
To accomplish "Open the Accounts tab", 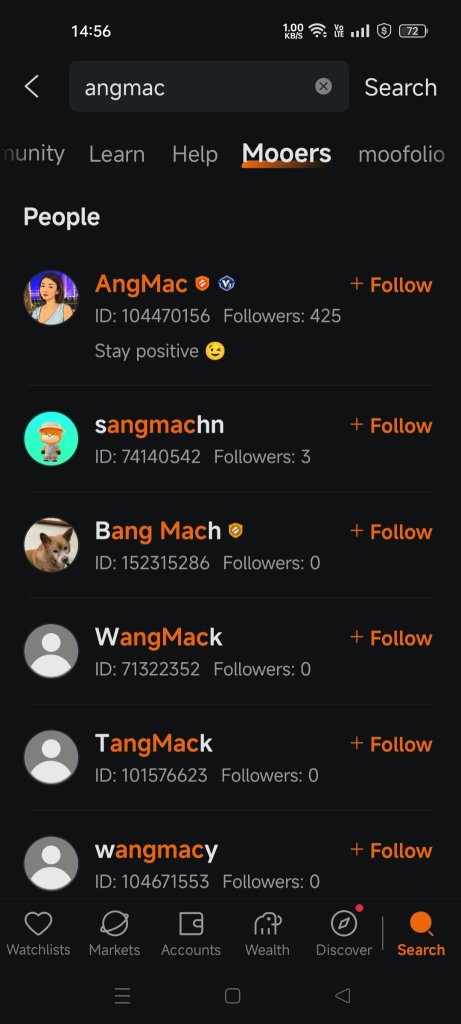I will (x=191, y=934).
